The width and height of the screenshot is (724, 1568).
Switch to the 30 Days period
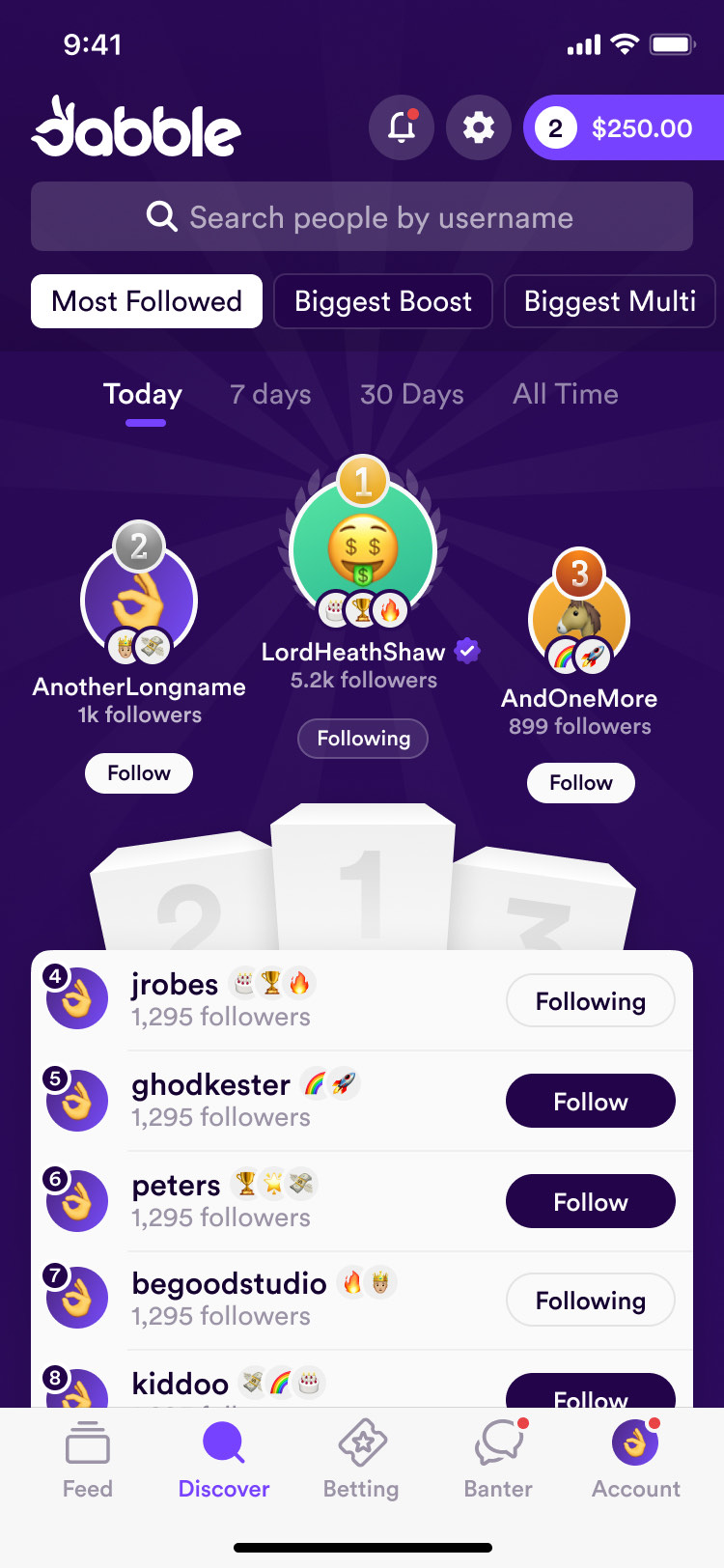tap(411, 394)
